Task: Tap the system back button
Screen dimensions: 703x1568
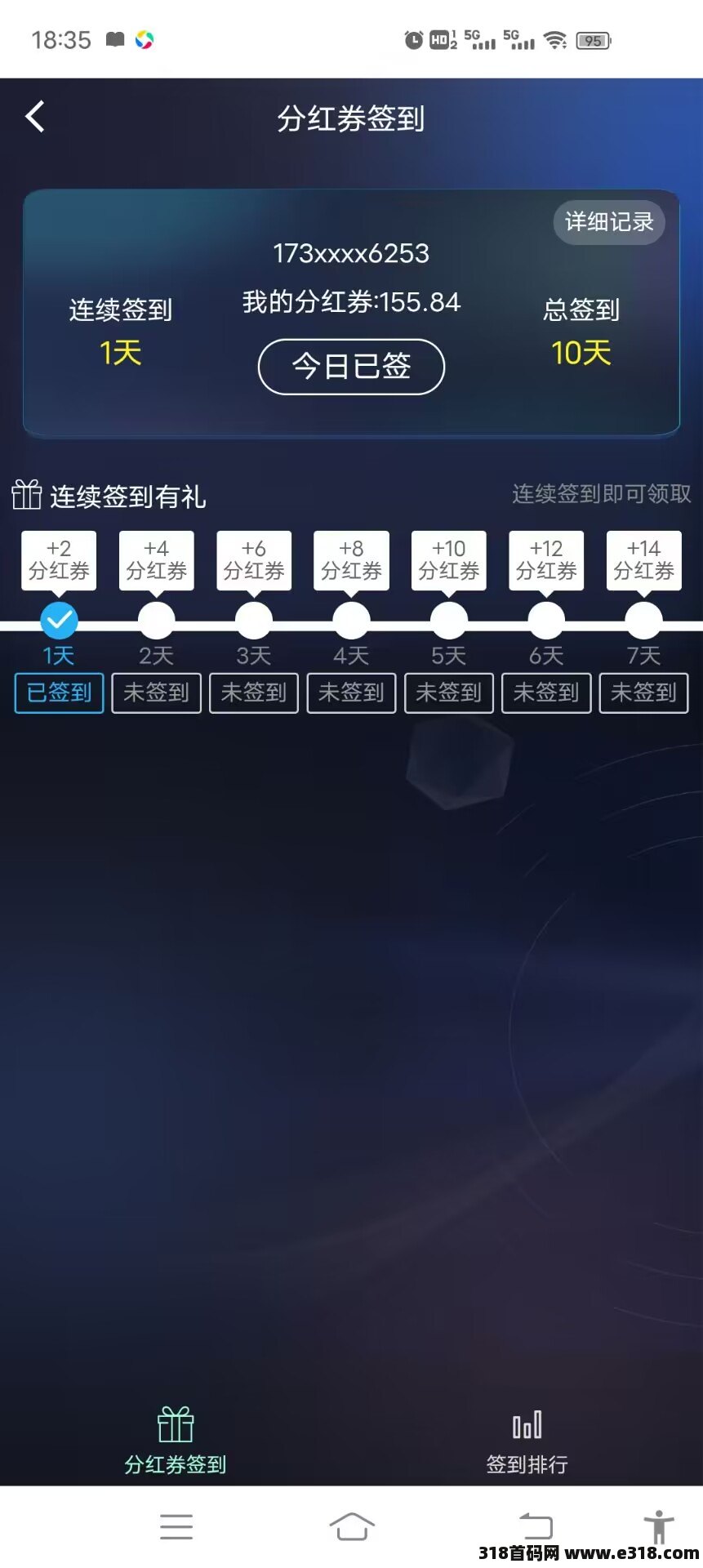Action: click(x=536, y=1526)
